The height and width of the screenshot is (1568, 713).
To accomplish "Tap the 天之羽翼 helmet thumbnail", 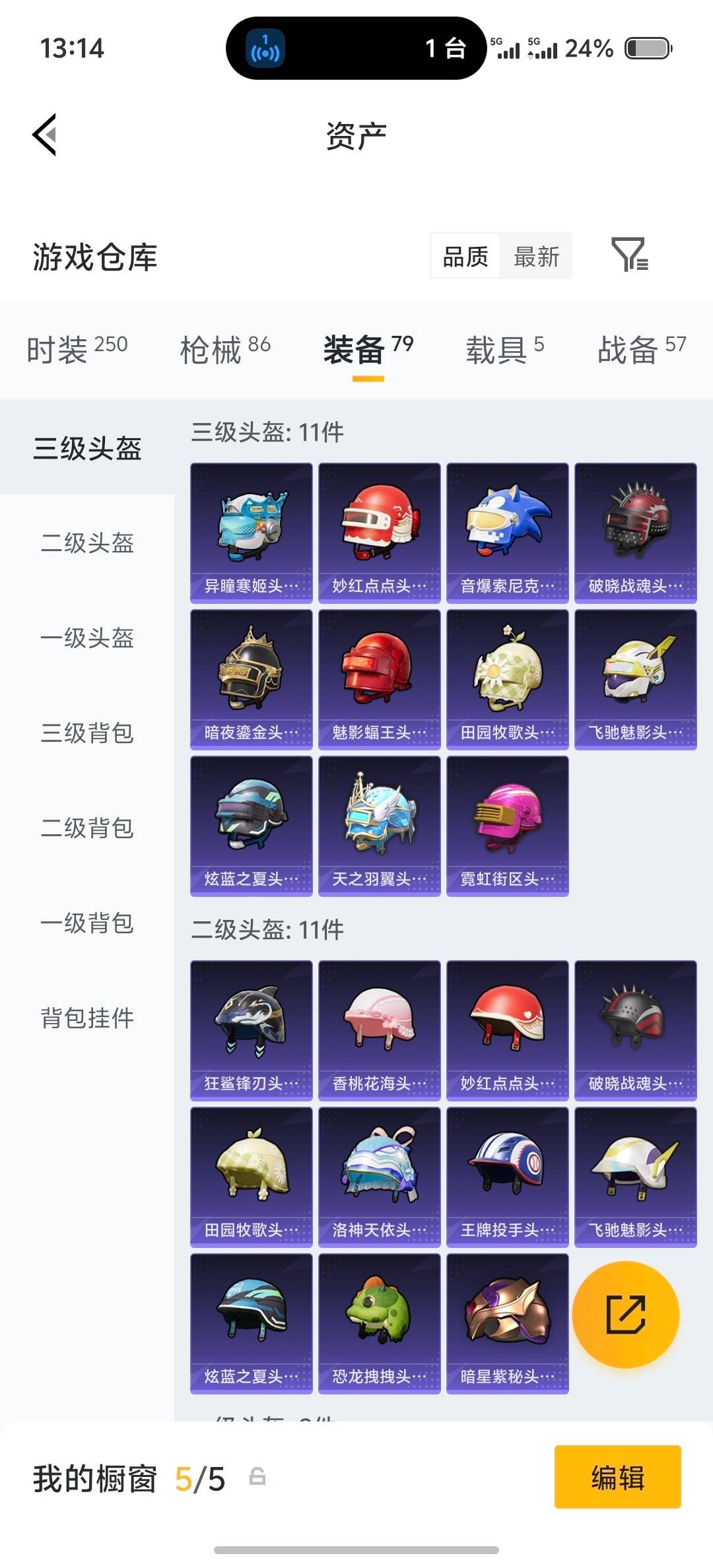I will pyautogui.click(x=379, y=826).
